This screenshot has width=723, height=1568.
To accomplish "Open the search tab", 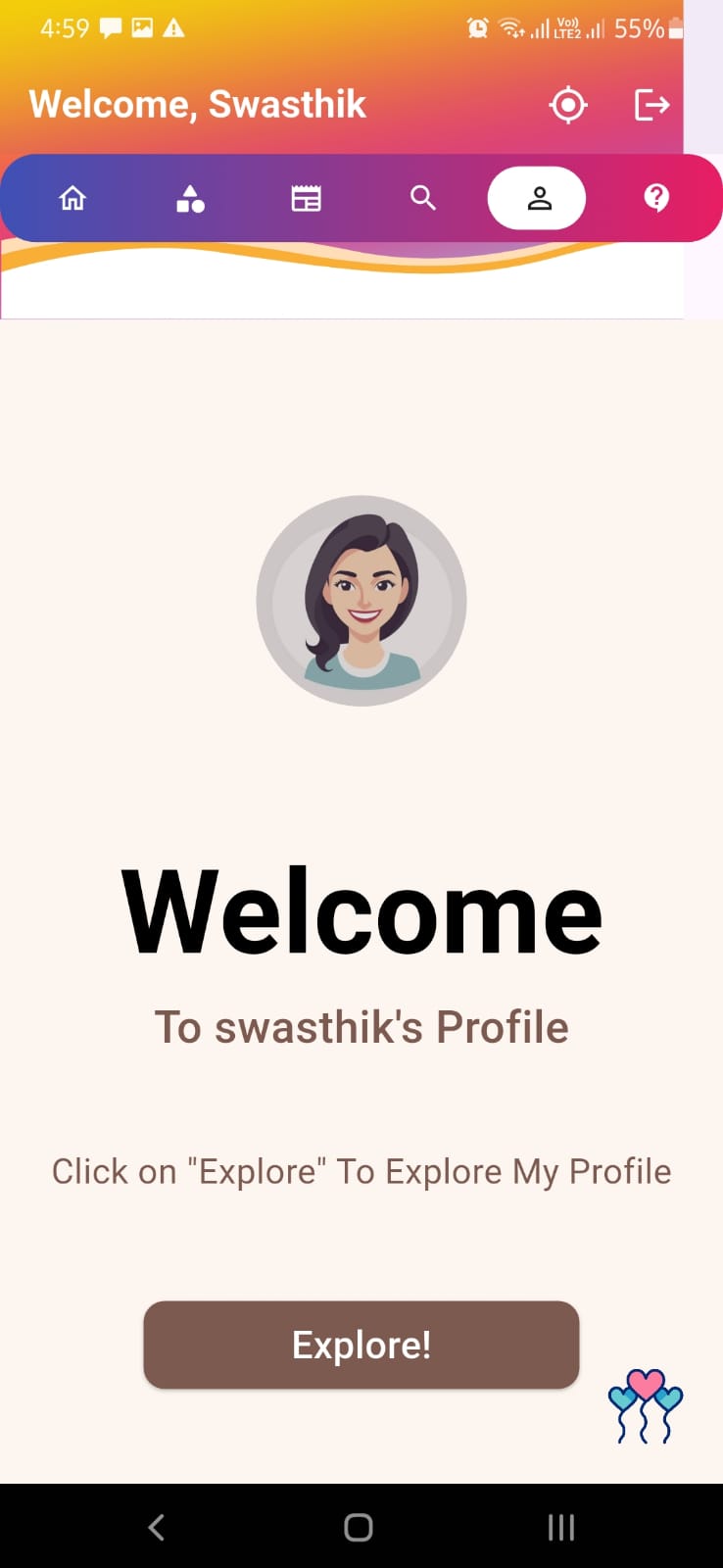I will pyautogui.click(x=422, y=199).
